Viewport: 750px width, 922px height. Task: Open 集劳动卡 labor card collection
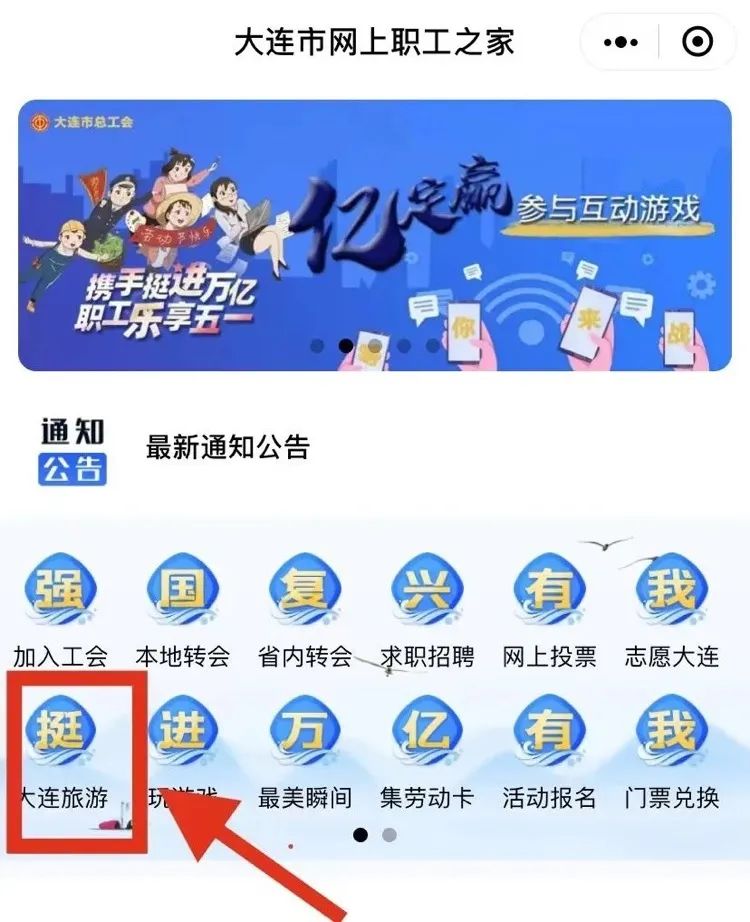[x=427, y=752]
